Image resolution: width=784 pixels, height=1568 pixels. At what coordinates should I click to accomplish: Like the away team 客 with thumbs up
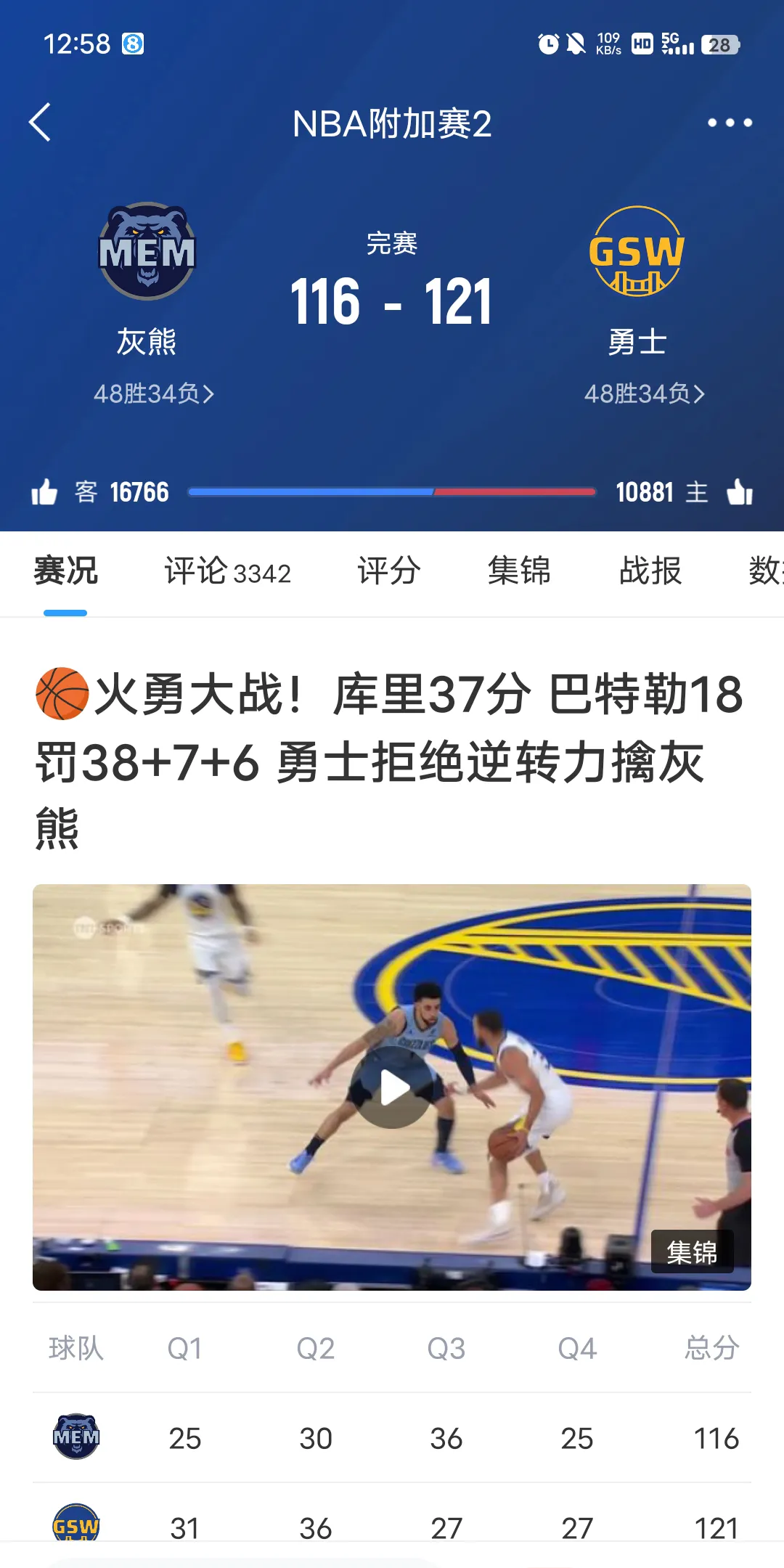pyautogui.click(x=44, y=492)
